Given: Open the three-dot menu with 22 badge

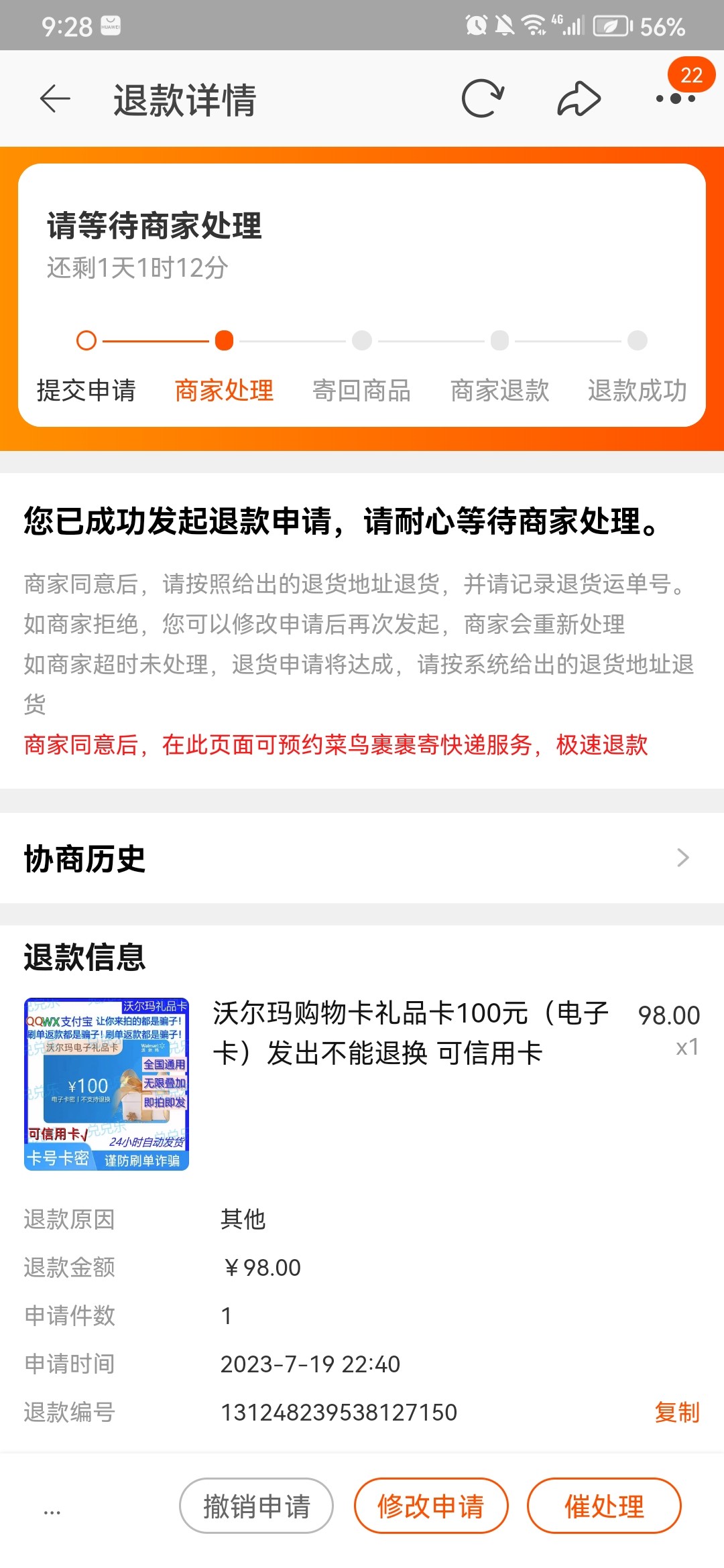Looking at the screenshot, I should [675, 99].
